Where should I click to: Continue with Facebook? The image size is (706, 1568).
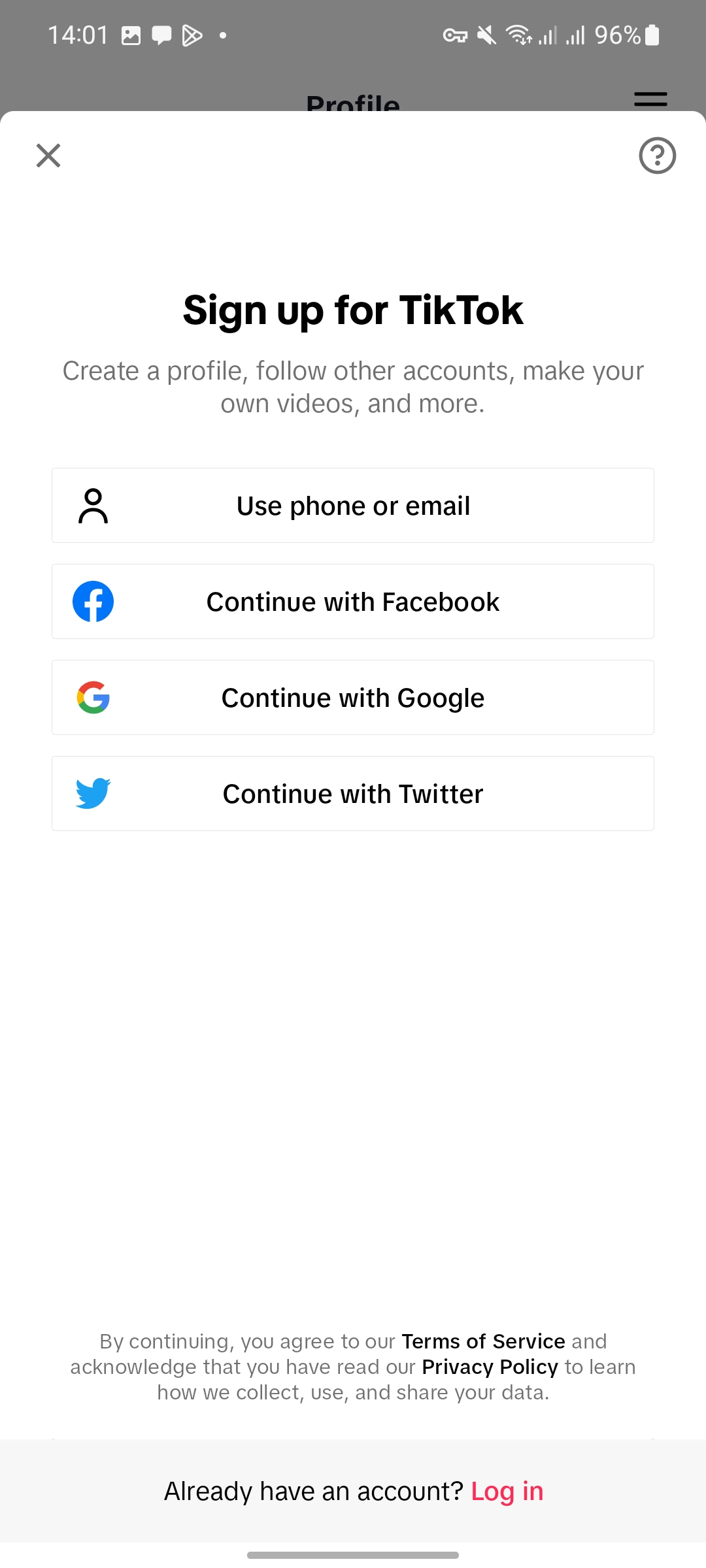point(353,602)
